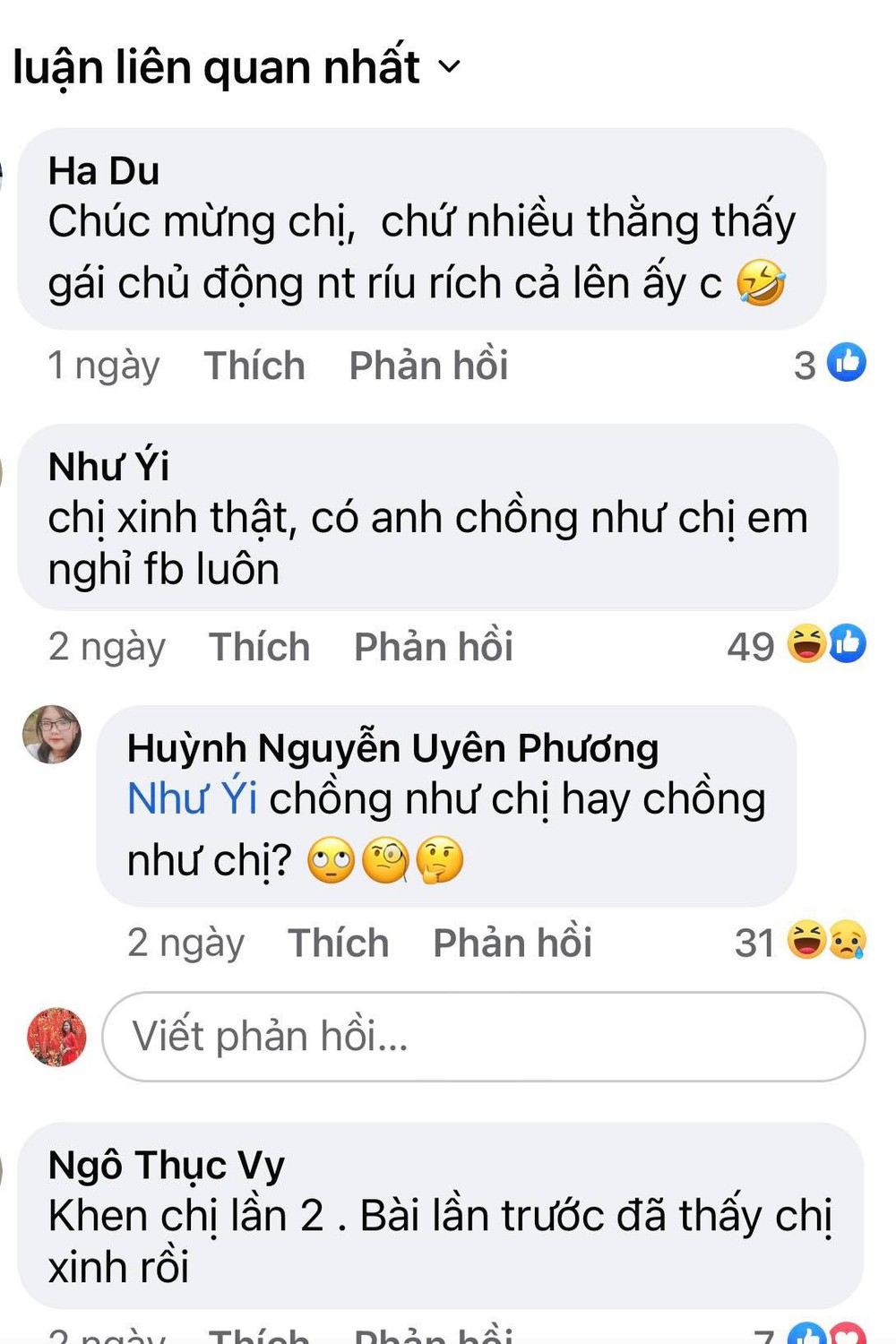This screenshot has height=1344, width=896.
Task: Reply to Huỳnh Nguyễn Uyên Phương's comment
Action: pyautogui.click(x=513, y=943)
